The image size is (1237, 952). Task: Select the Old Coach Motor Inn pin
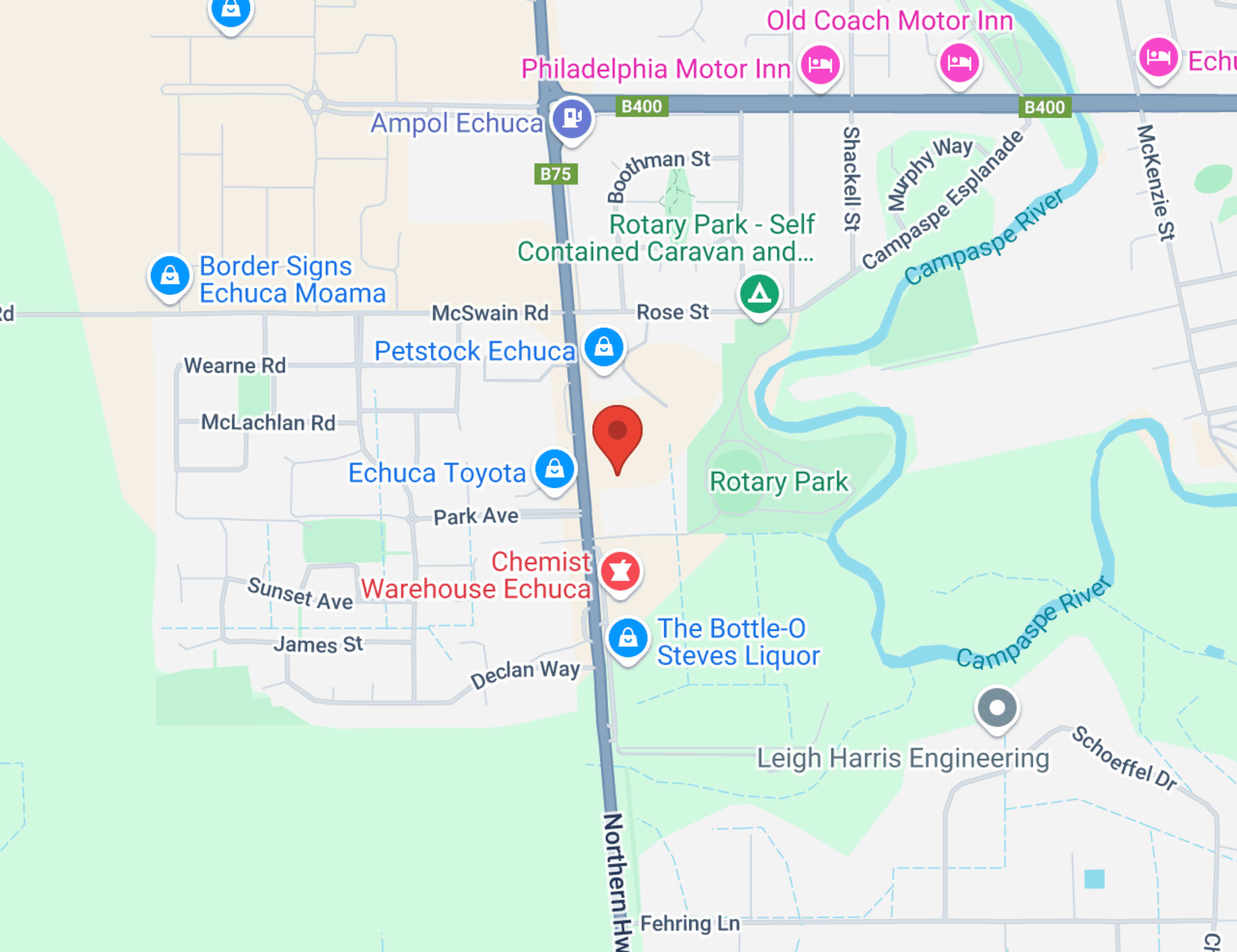point(959,62)
